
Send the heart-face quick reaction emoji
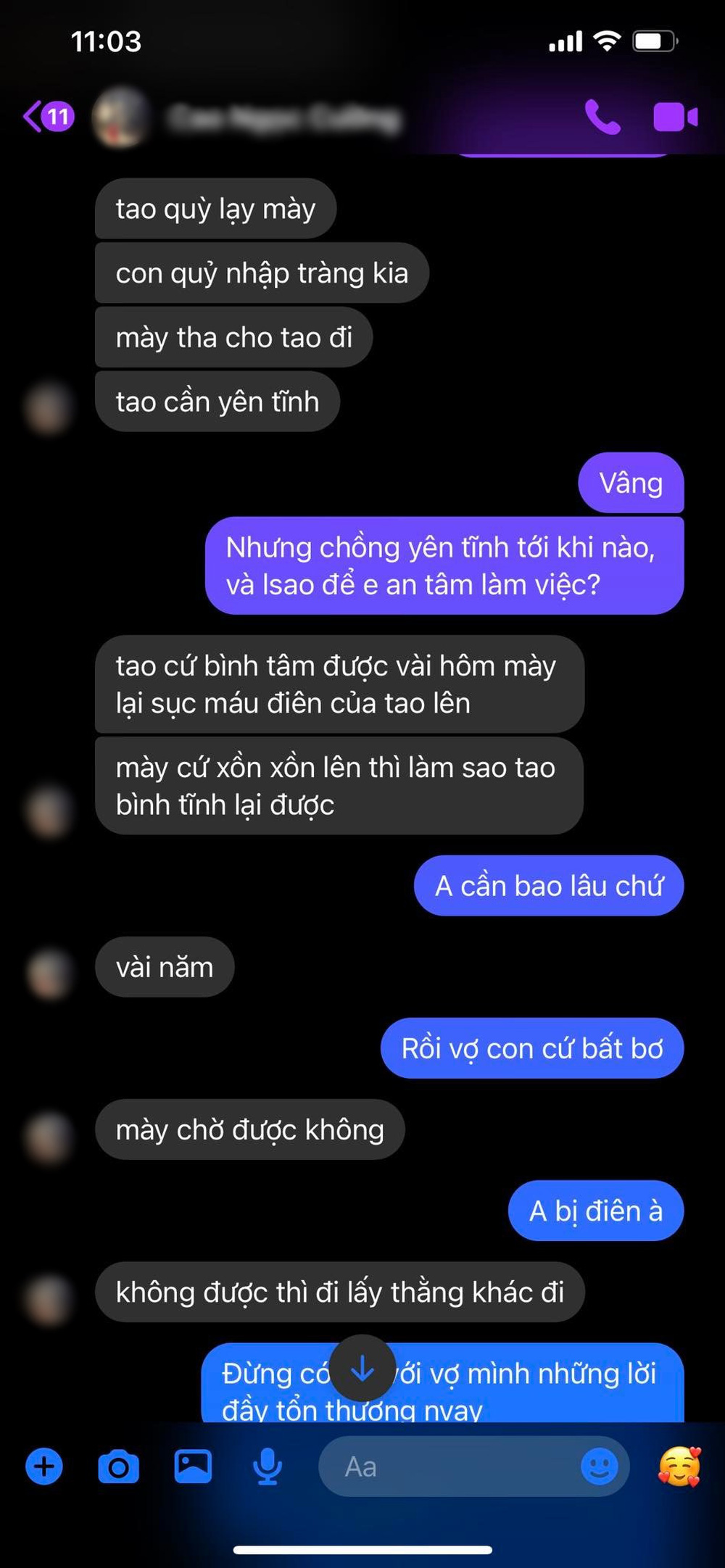[679, 1466]
